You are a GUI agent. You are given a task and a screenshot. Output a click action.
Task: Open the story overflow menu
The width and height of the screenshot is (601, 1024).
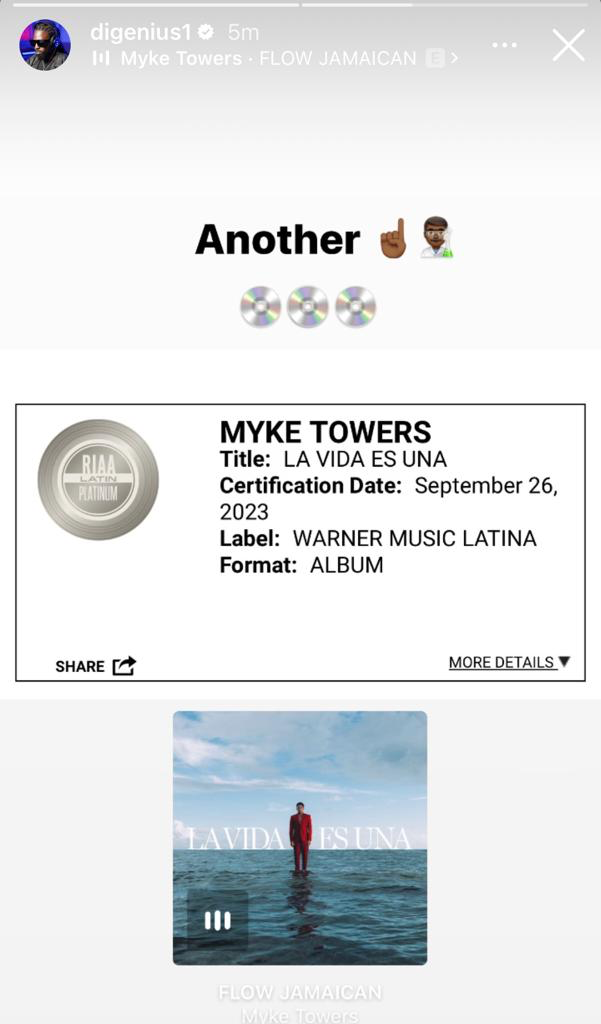[505, 45]
